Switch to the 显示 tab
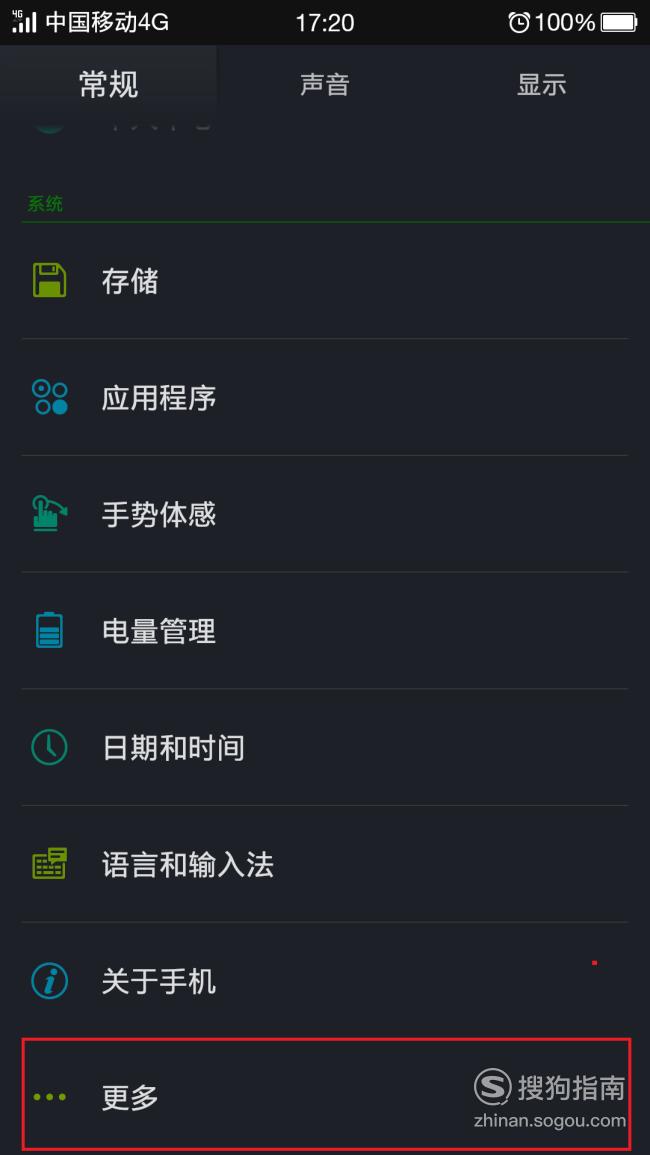Image resolution: width=650 pixels, height=1155 pixels. click(x=542, y=84)
